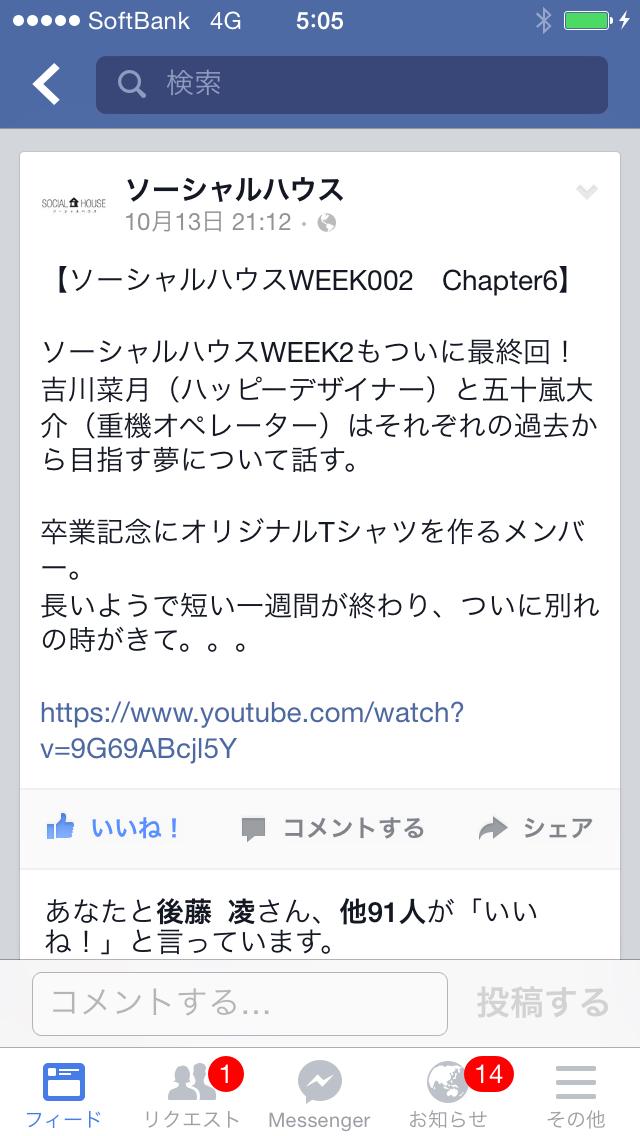The width and height of the screenshot is (640, 1136).
Task: Check the お知らせ notifications tab
Action: click(448, 1095)
